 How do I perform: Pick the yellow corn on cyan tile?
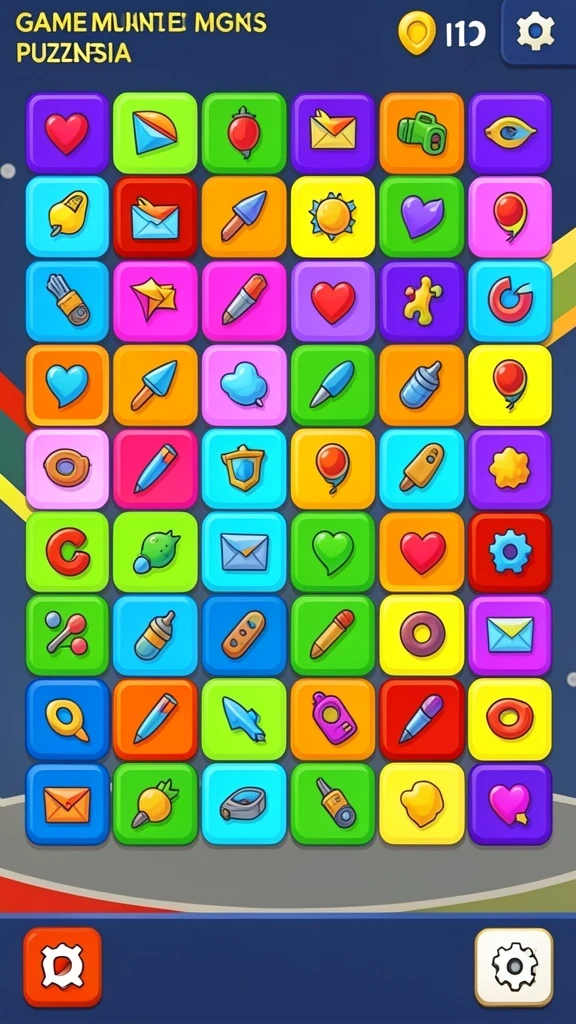[x=67, y=217]
